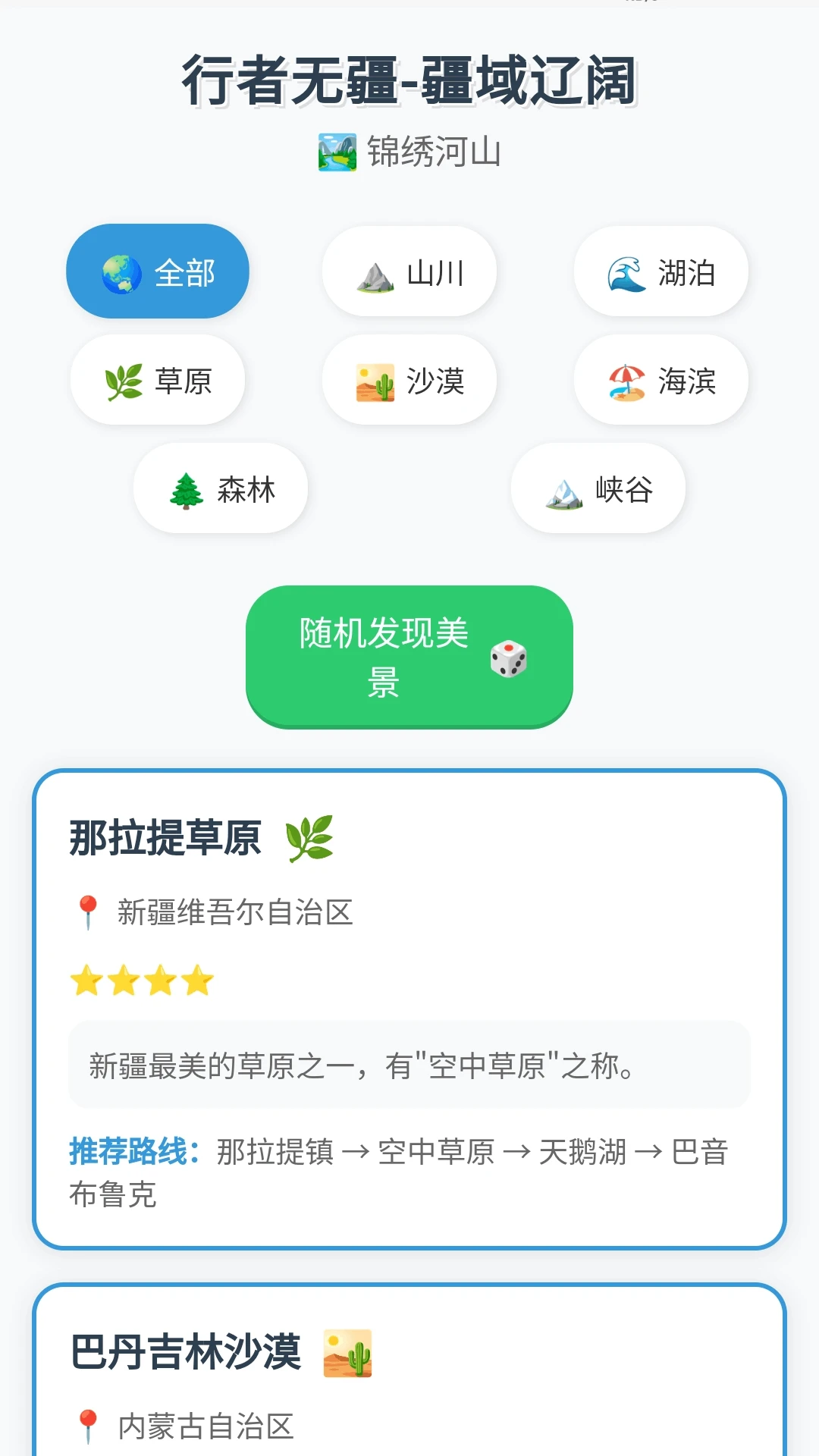Screen dimensions: 819x1456
Task: Open the 海滨 filter selection
Action: coord(660,380)
